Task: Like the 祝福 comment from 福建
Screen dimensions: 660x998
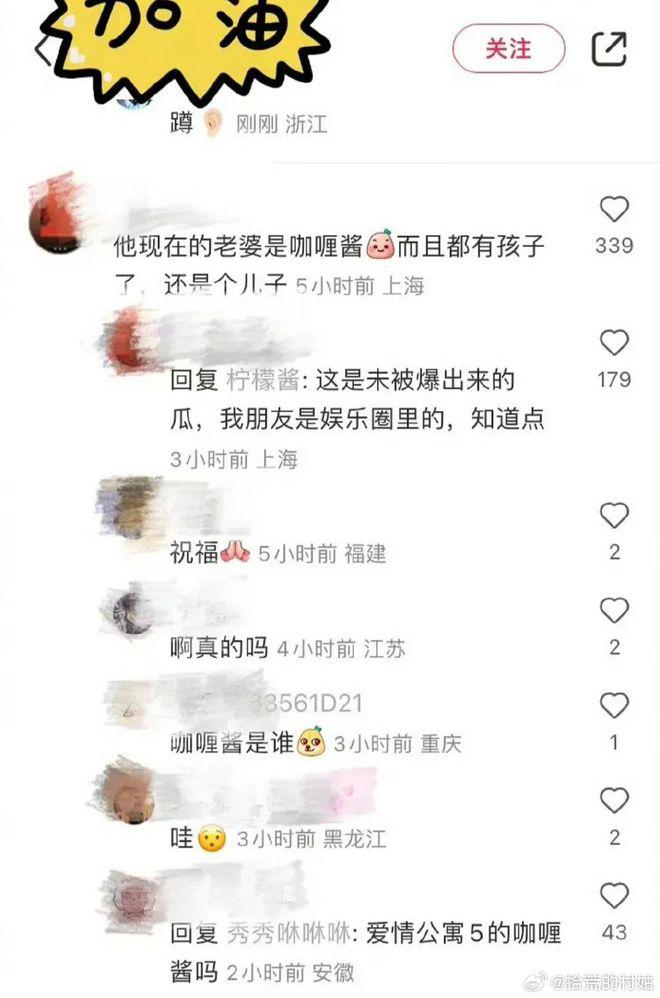Action: (x=613, y=516)
